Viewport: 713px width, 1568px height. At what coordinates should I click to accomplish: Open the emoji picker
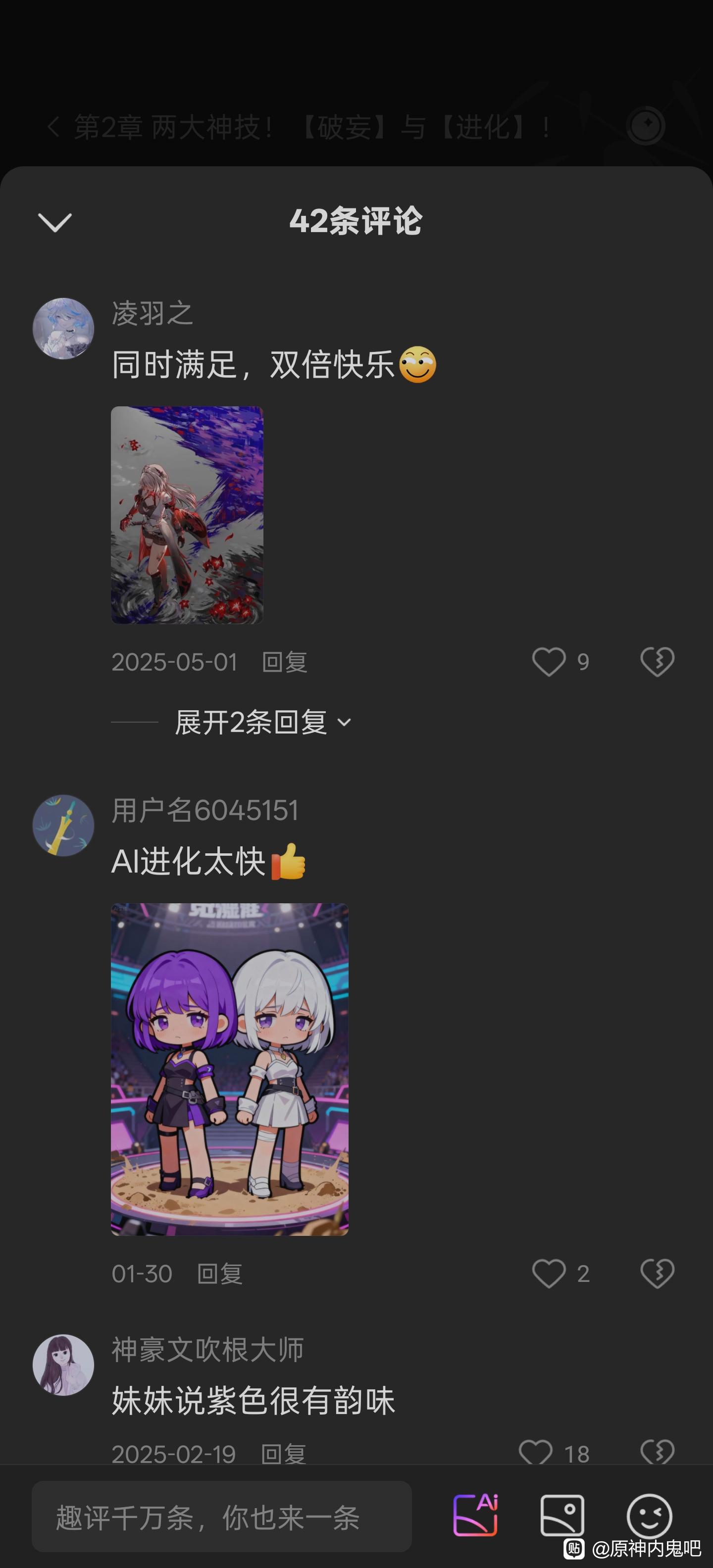(x=649, y=1516)
